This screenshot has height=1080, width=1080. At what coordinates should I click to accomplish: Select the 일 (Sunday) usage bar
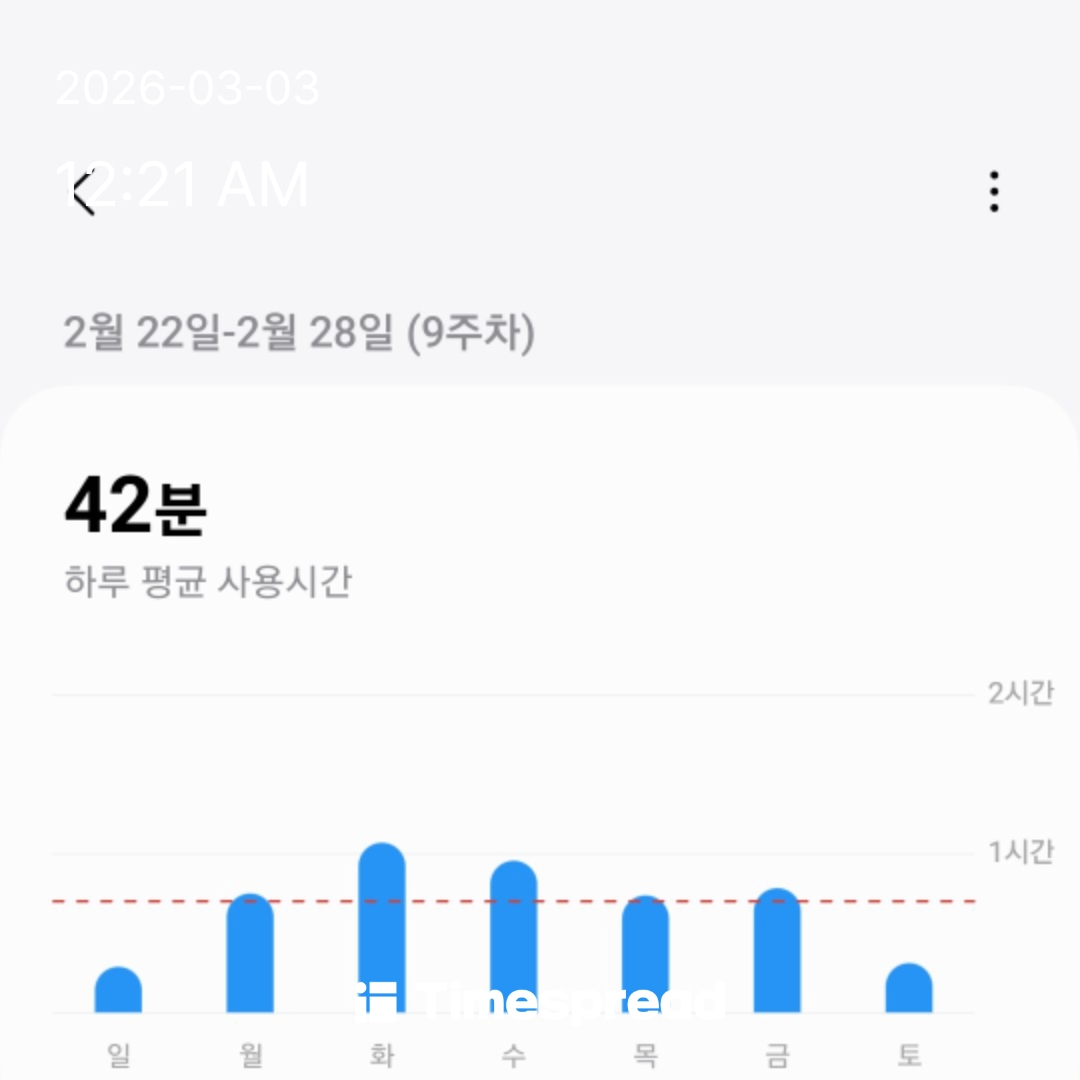click(118, 989)
